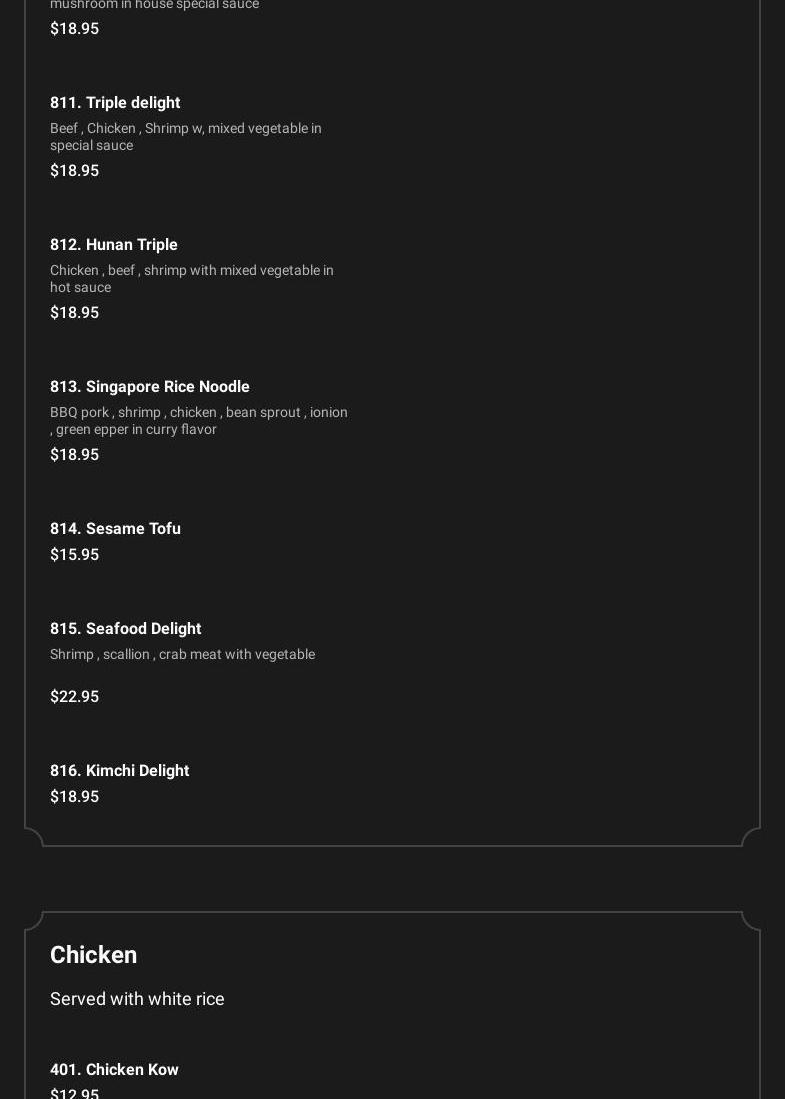The height and width of the screenshot is (1099, 785).
Task: View 815. Seafood Delight details
Action: click(x=125, y=629)
